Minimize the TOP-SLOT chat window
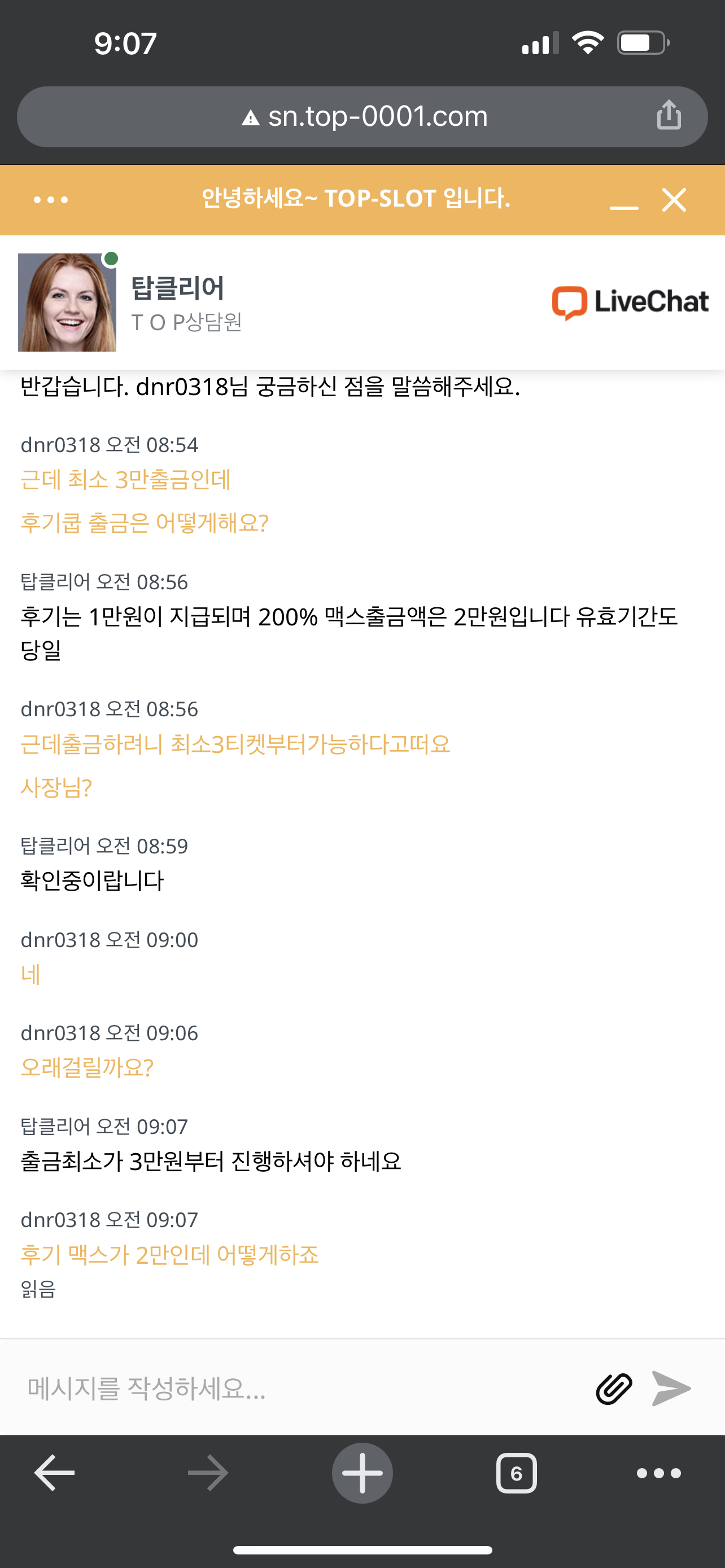This screenshot has width=725, height=1568. pos(624,200)
